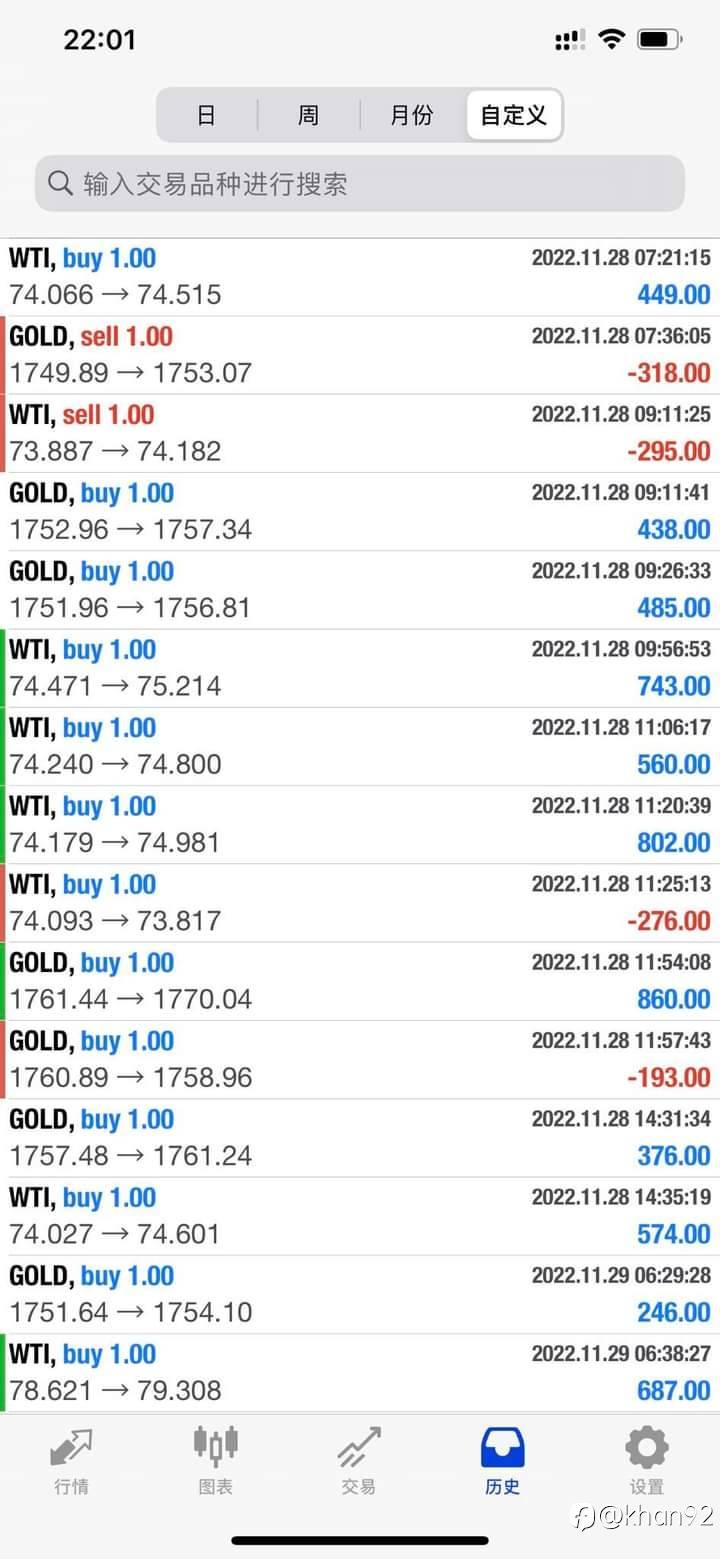
Task: Open WTI buy trade closed 07:21:15
Action: point(360,277)
